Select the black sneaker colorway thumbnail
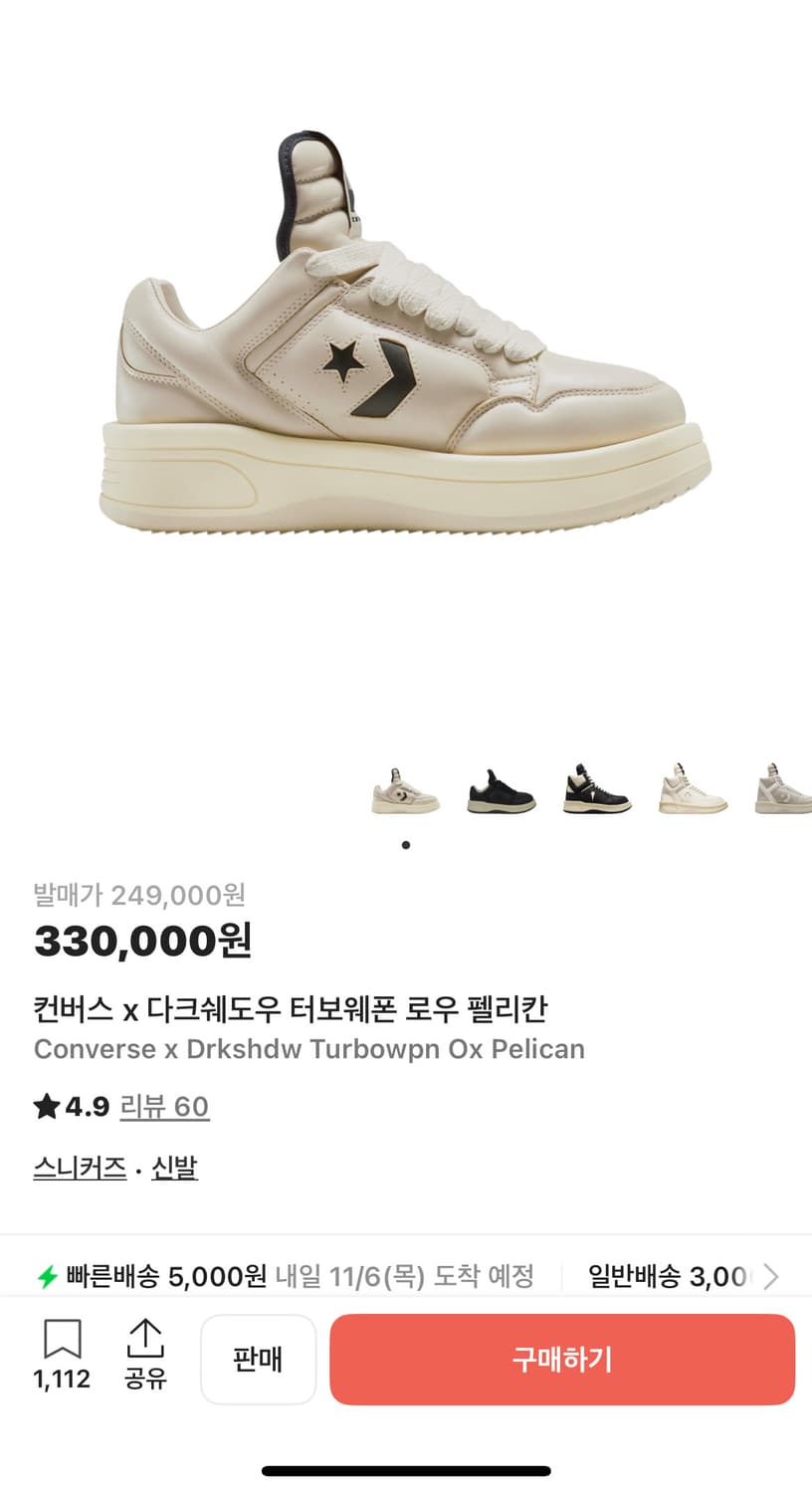Screen dimensions: 812x1493 point(500,791)
